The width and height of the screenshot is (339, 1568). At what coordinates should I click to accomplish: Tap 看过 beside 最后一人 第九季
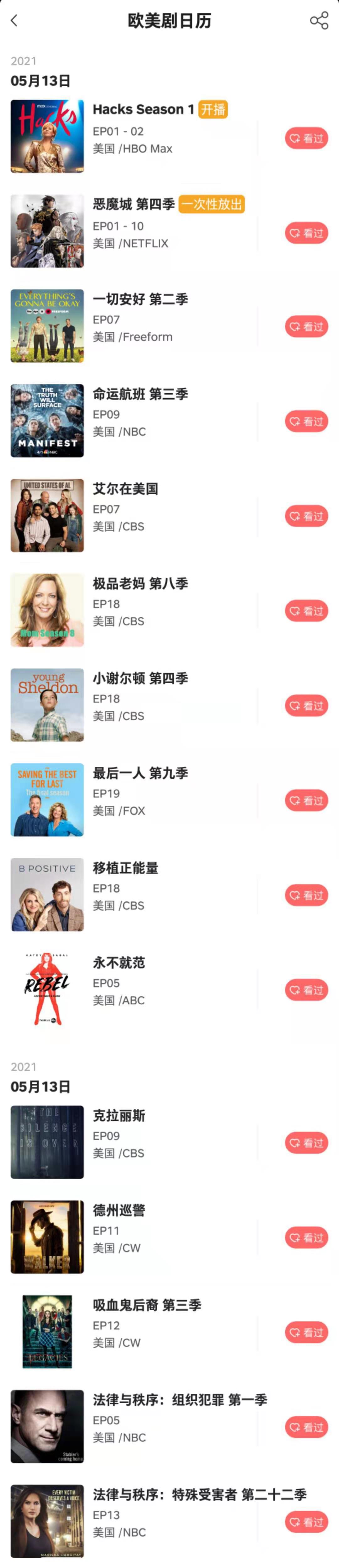point(306,800)
